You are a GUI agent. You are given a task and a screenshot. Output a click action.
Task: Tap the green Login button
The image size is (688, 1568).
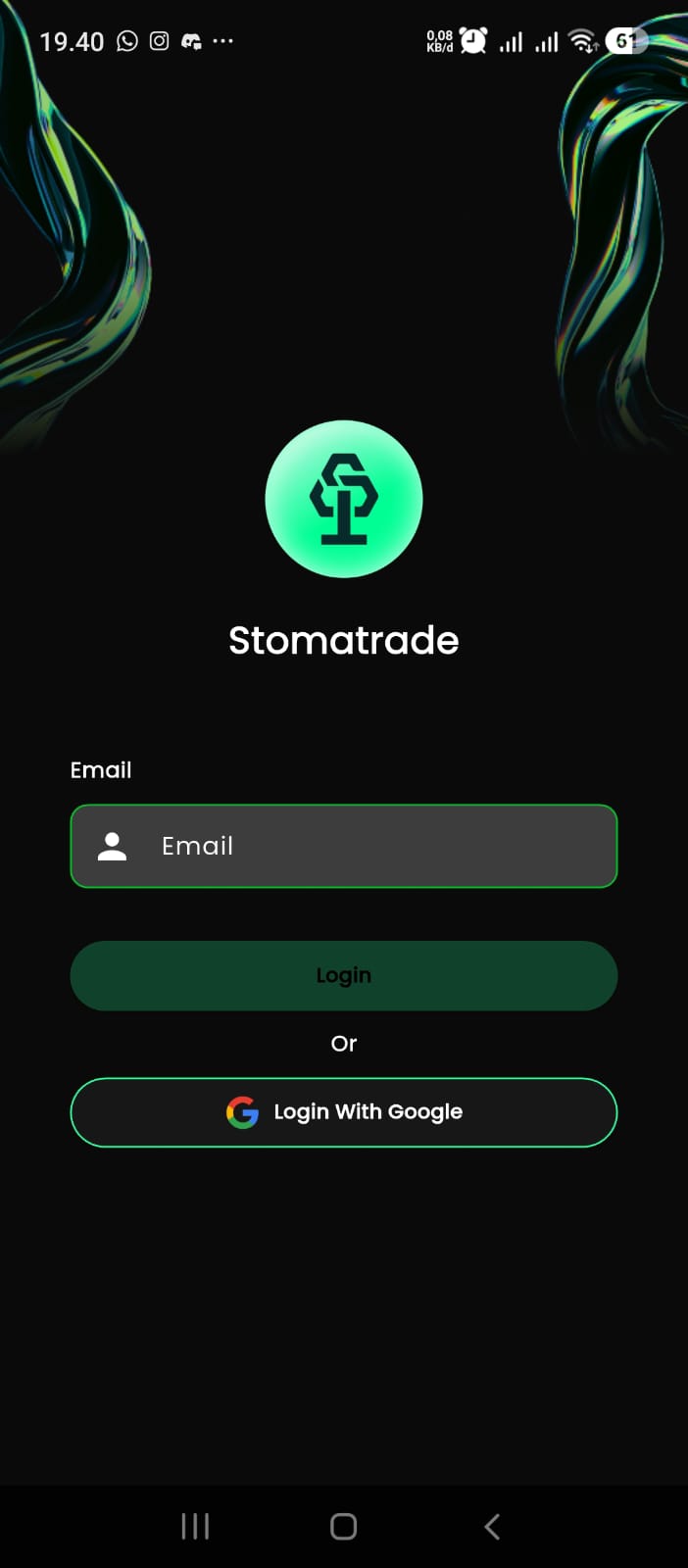click(x=343, y=975)
